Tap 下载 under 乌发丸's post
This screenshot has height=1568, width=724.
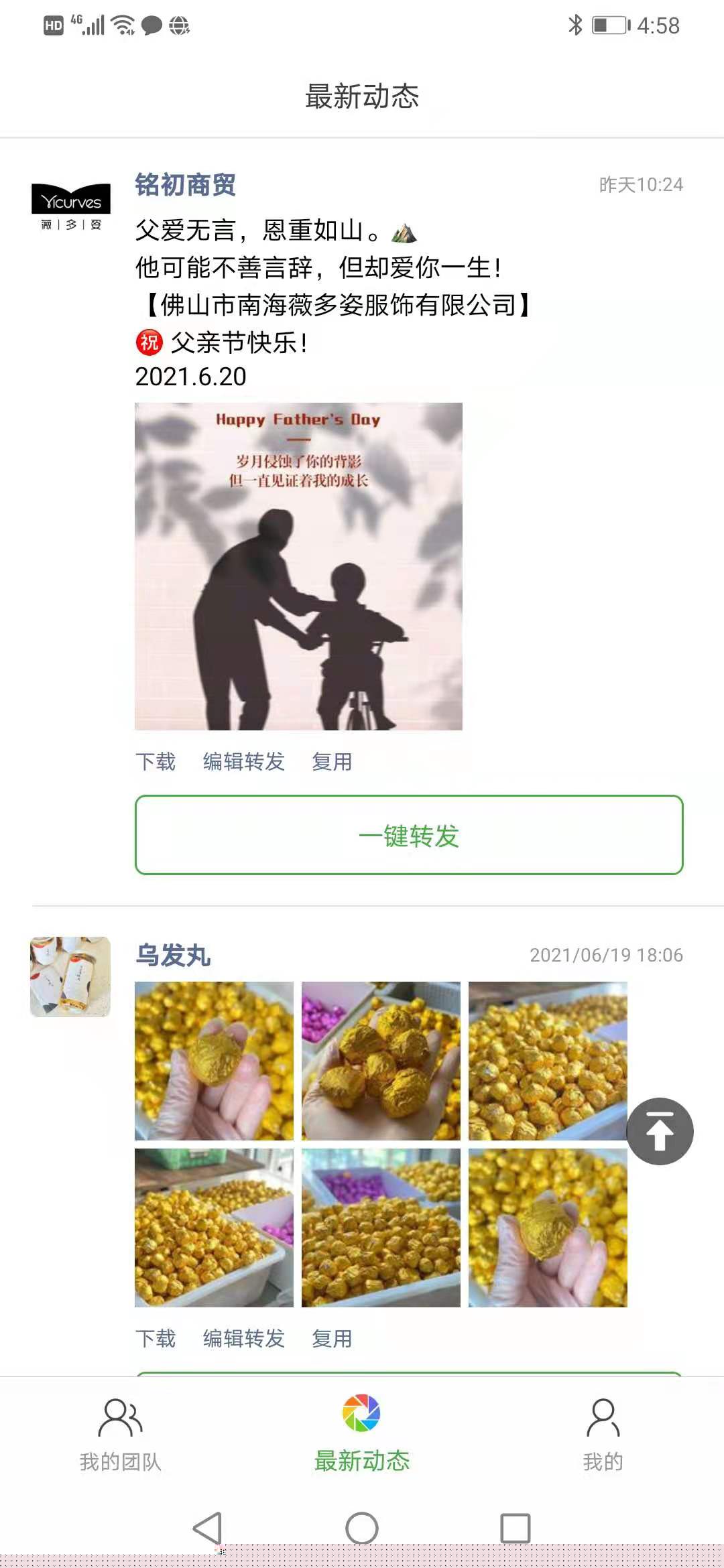click(156, 1338)
